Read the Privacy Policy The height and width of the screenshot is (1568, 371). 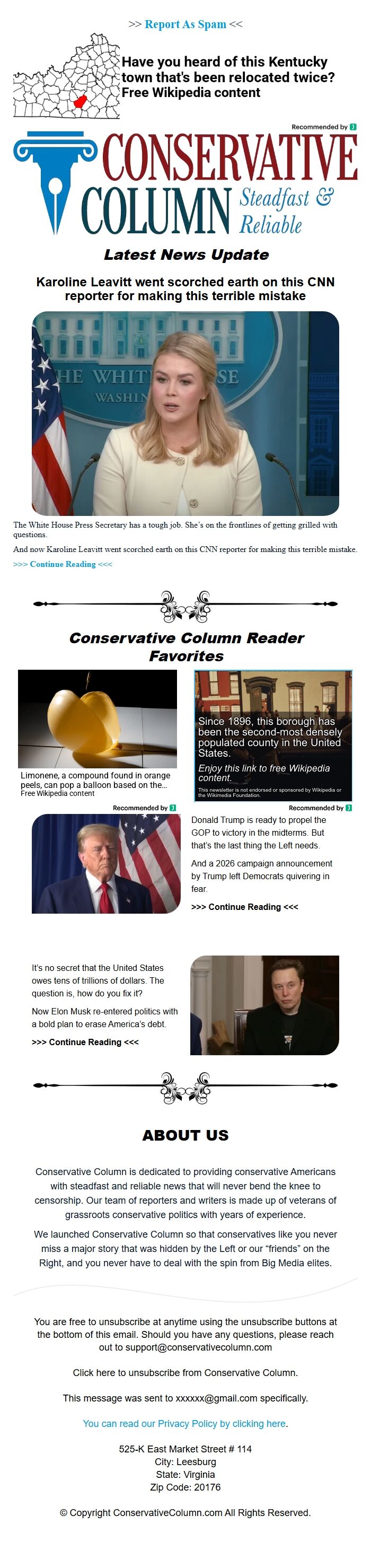(185, 1423)
